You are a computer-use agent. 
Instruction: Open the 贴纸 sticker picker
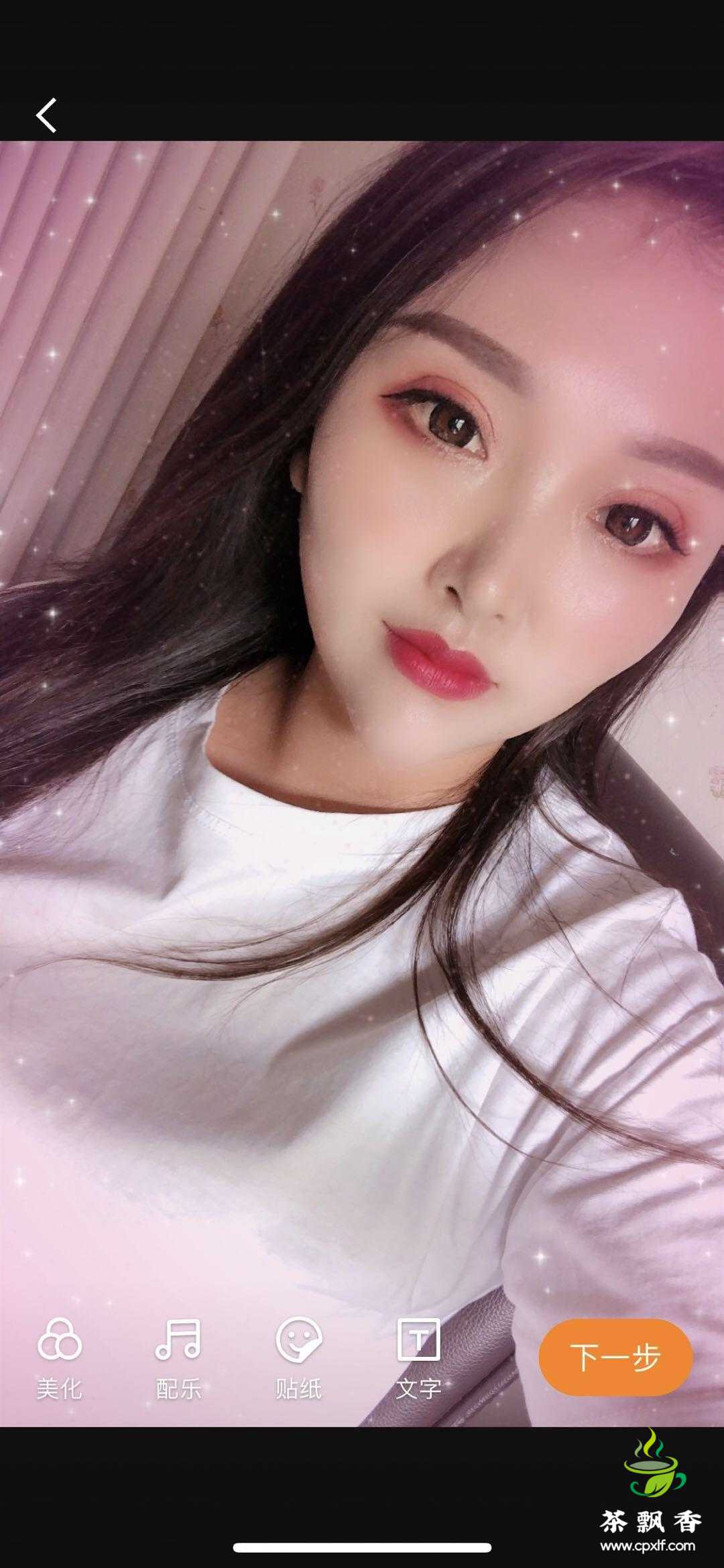(299, 1358)
